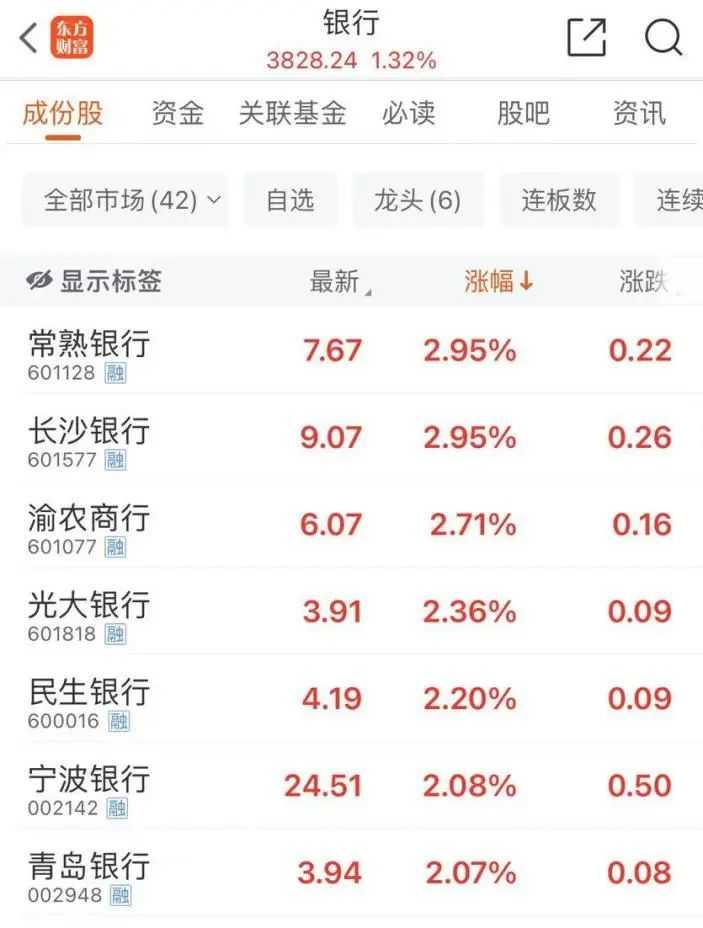703x928 pixels.
Task: Switch to the 必读 tab
Action: pyautogui.click(x=408, y=113)
